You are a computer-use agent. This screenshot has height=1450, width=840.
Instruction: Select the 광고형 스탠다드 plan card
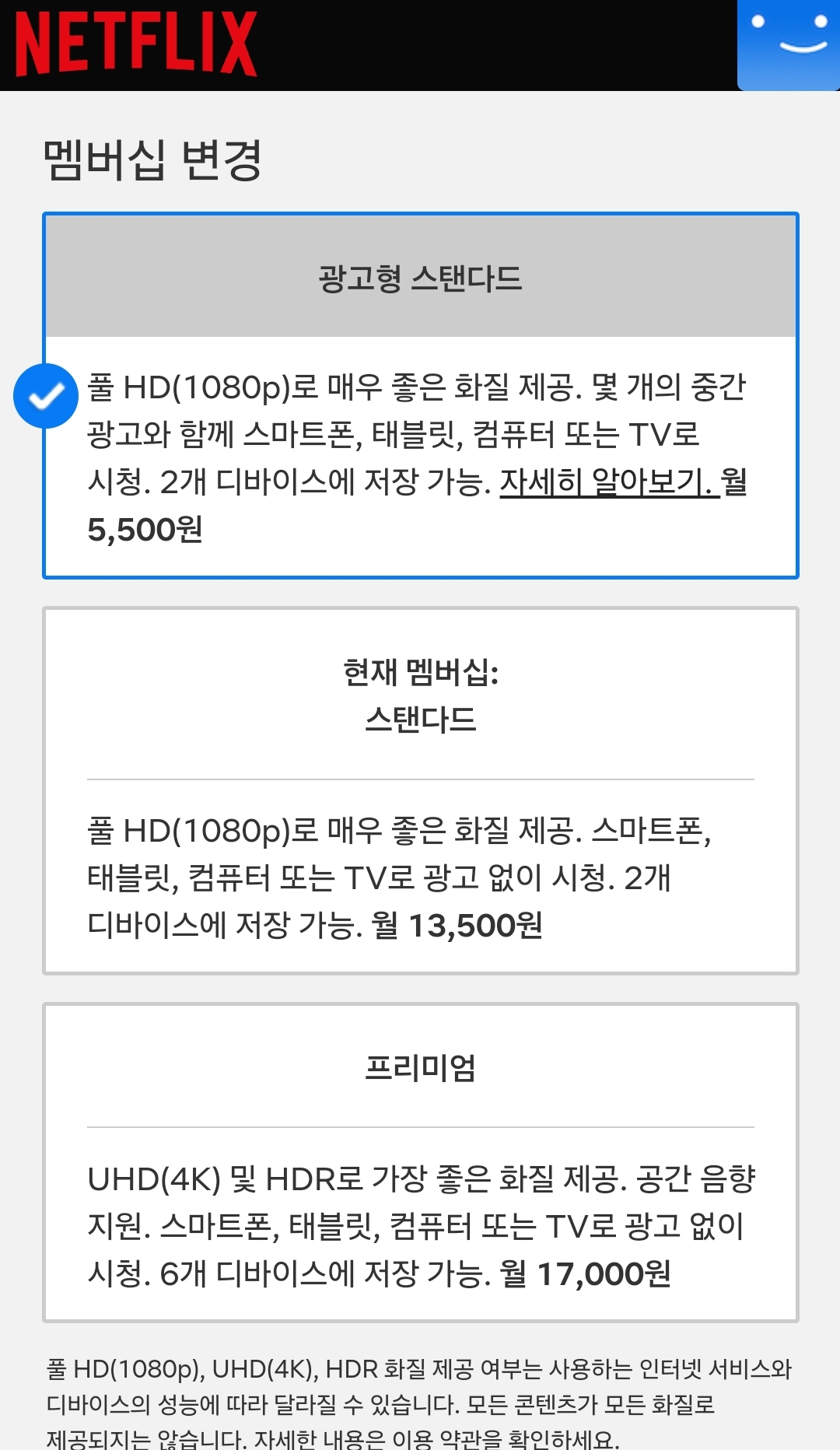[x=420, y=393]
